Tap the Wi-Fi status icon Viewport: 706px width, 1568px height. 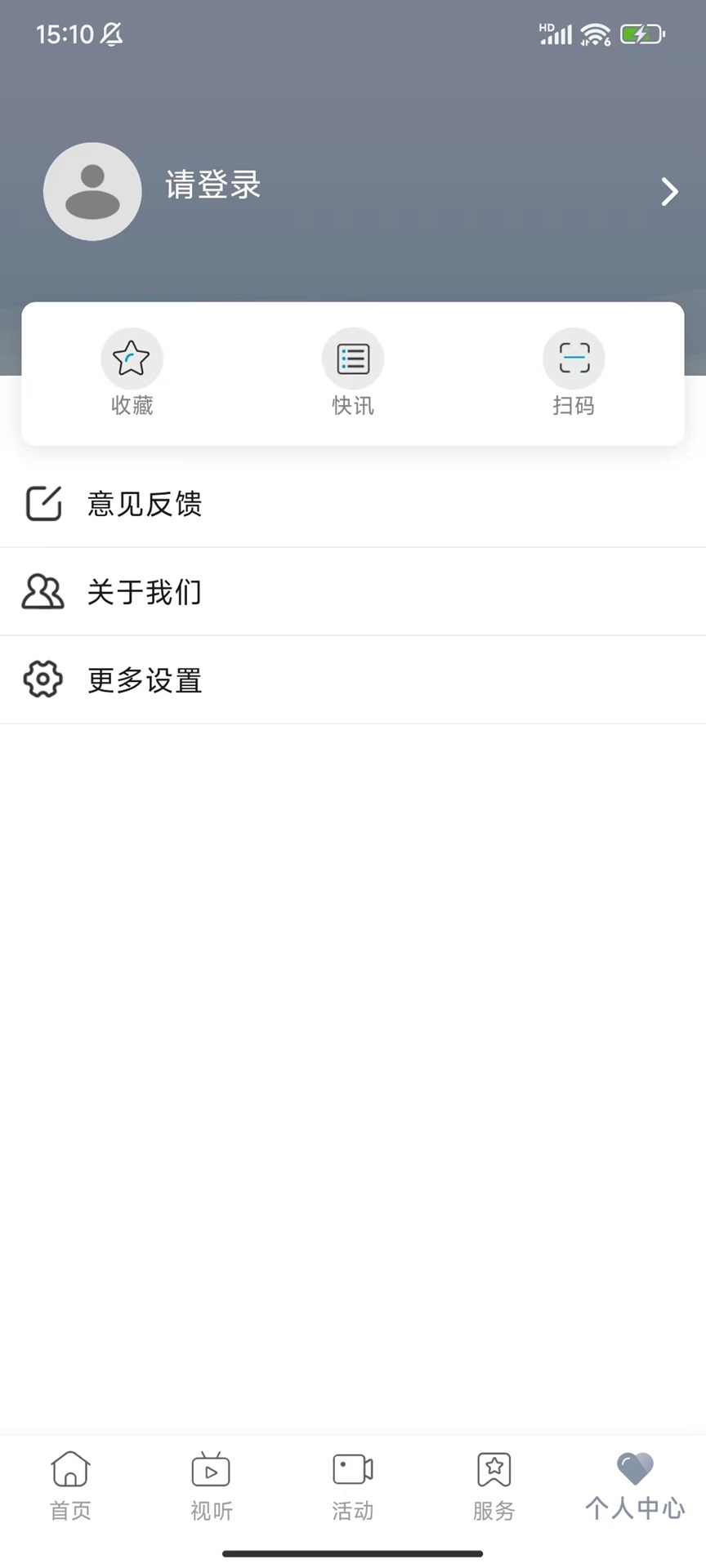[594, 34]
